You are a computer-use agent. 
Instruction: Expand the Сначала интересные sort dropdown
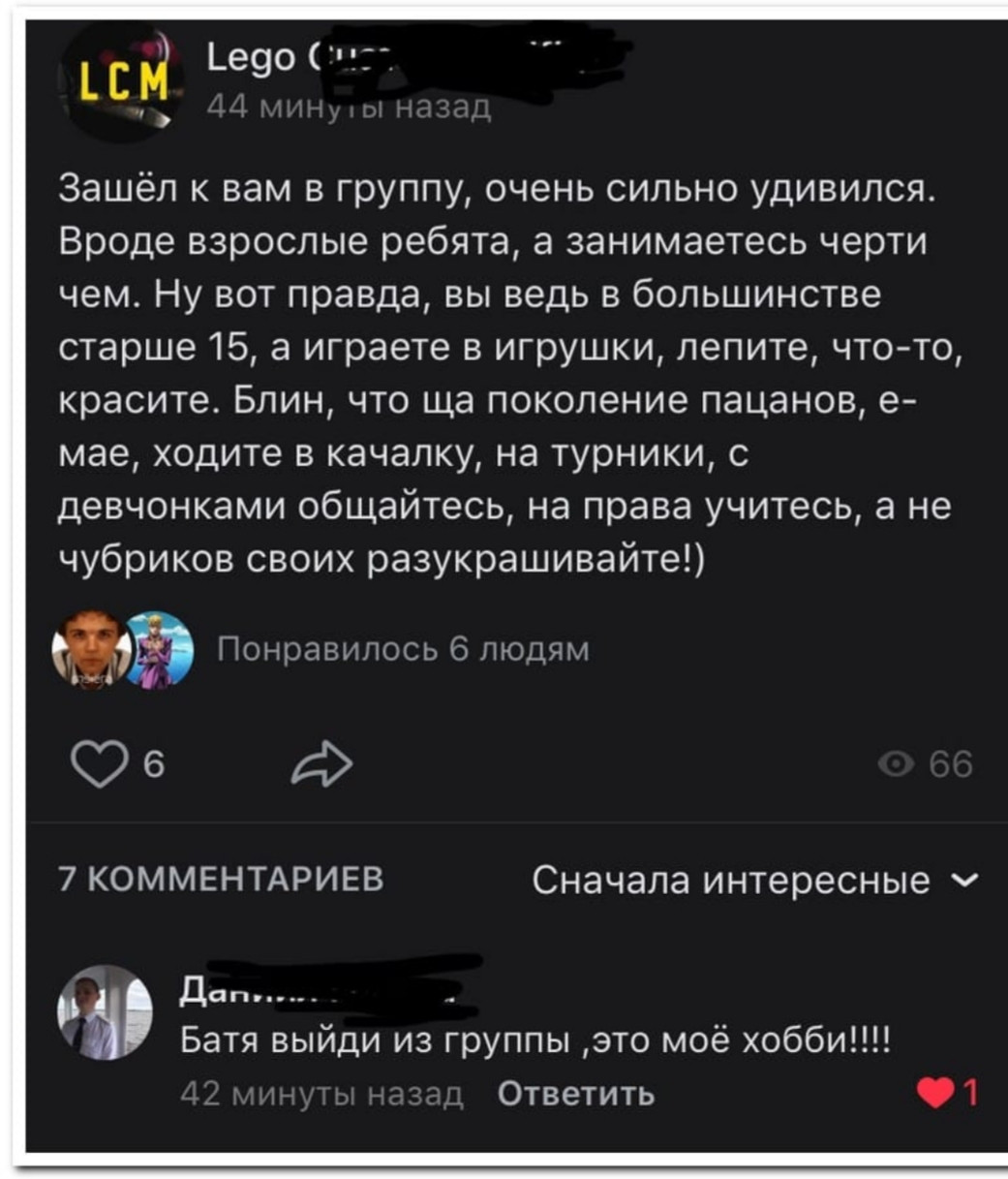coord(755,880)
